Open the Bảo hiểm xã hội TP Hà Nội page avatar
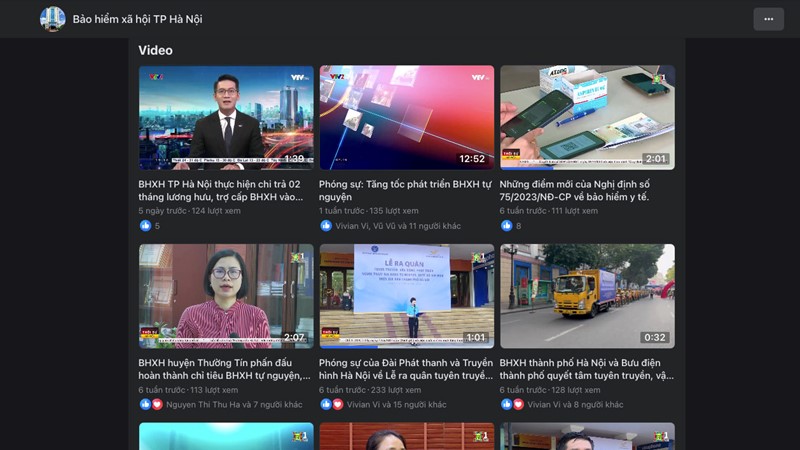The width and height of the screenshot is (800, 450). point(52,19)
